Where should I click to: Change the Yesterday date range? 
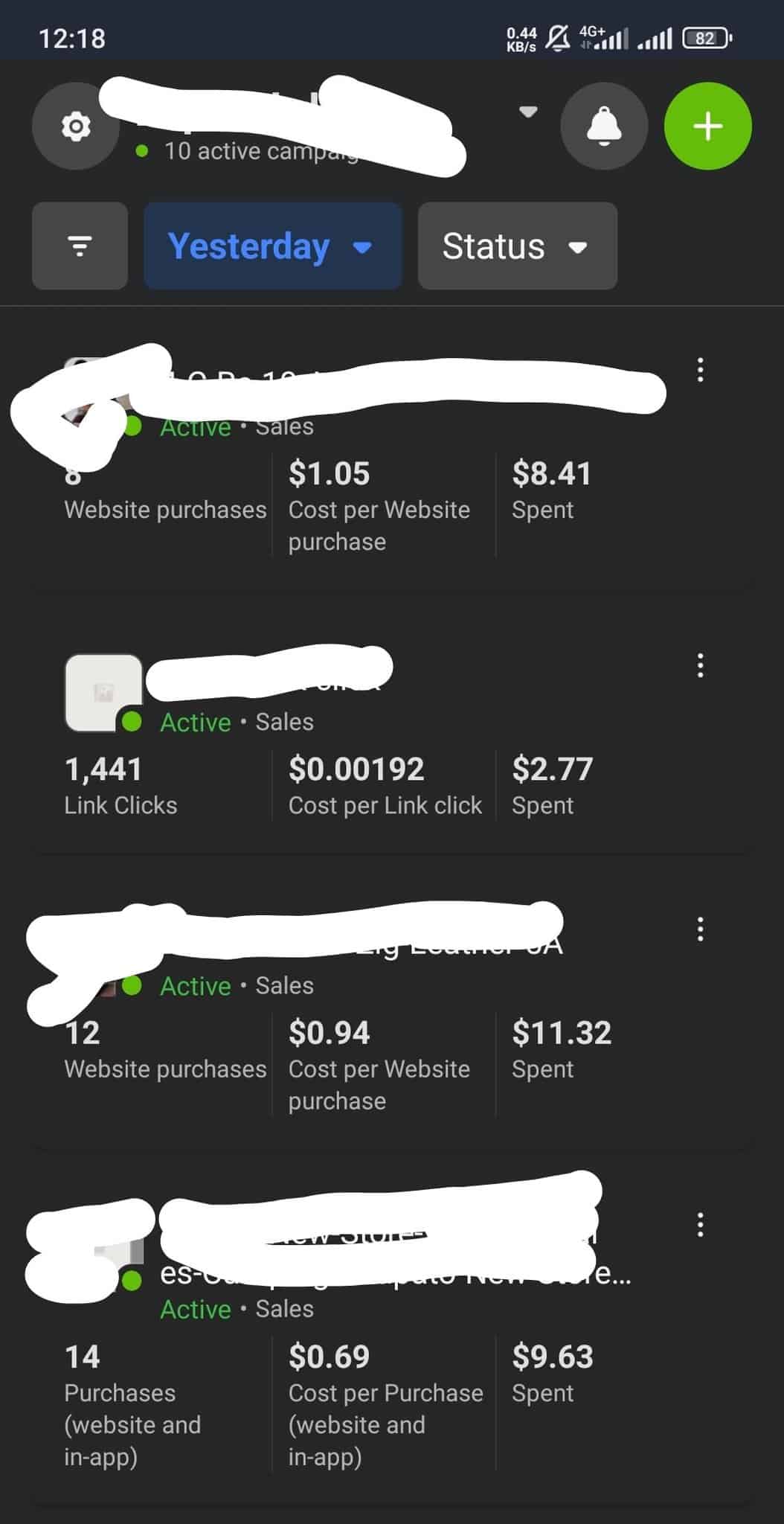[273, 246]
